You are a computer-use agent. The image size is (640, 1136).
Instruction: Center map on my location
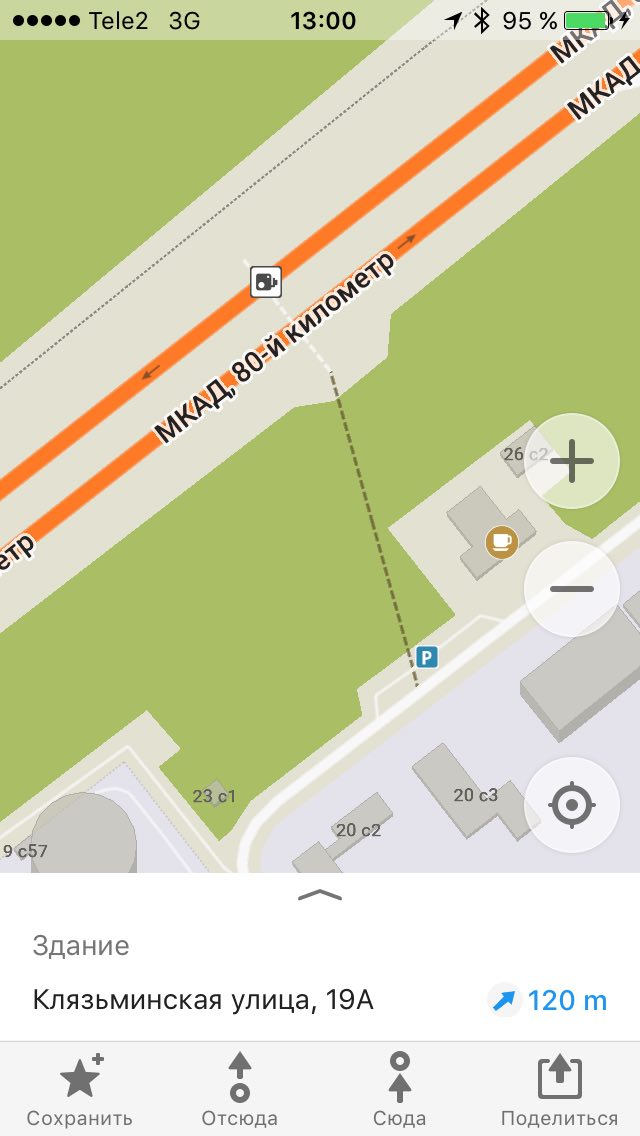click(571, 804)
